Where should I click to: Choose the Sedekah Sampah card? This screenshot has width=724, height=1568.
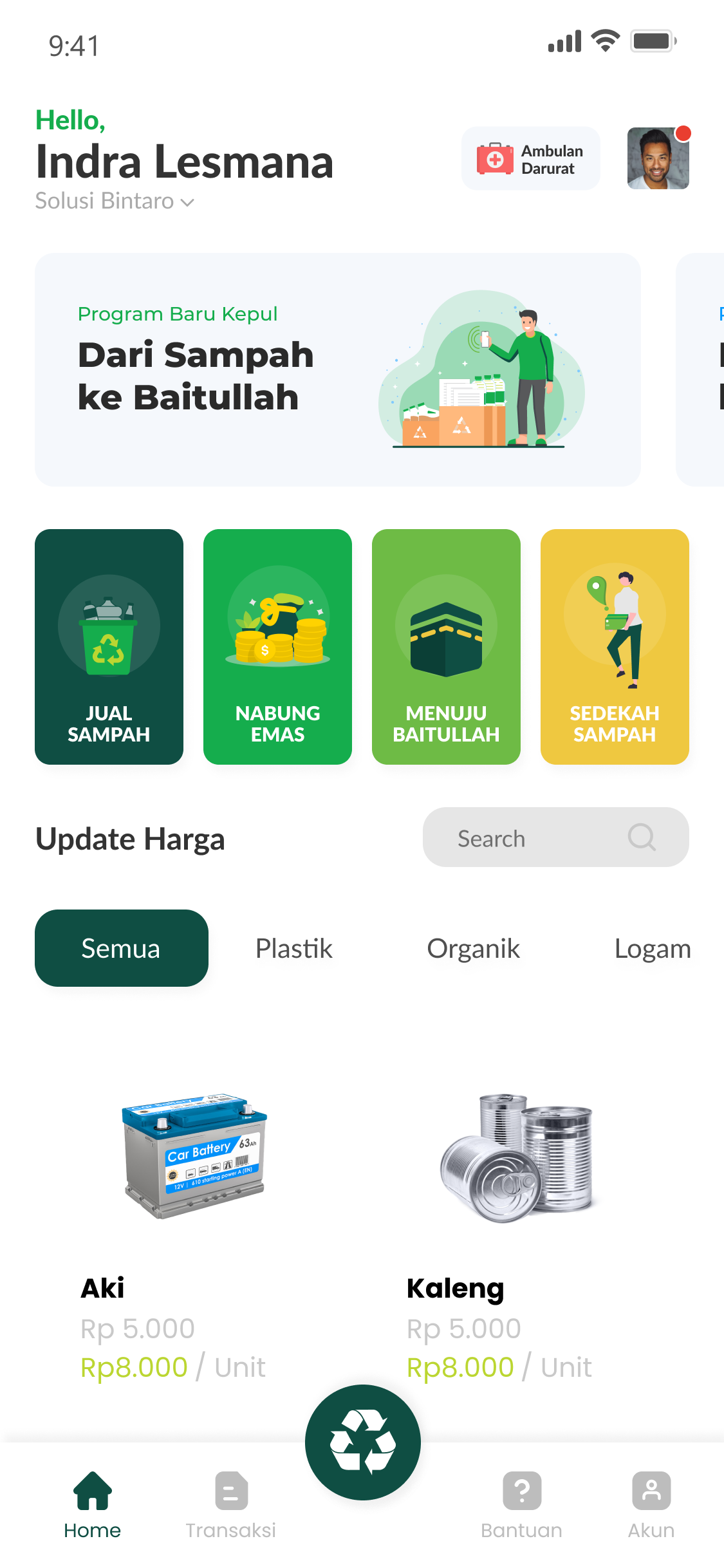click(615, 646)
